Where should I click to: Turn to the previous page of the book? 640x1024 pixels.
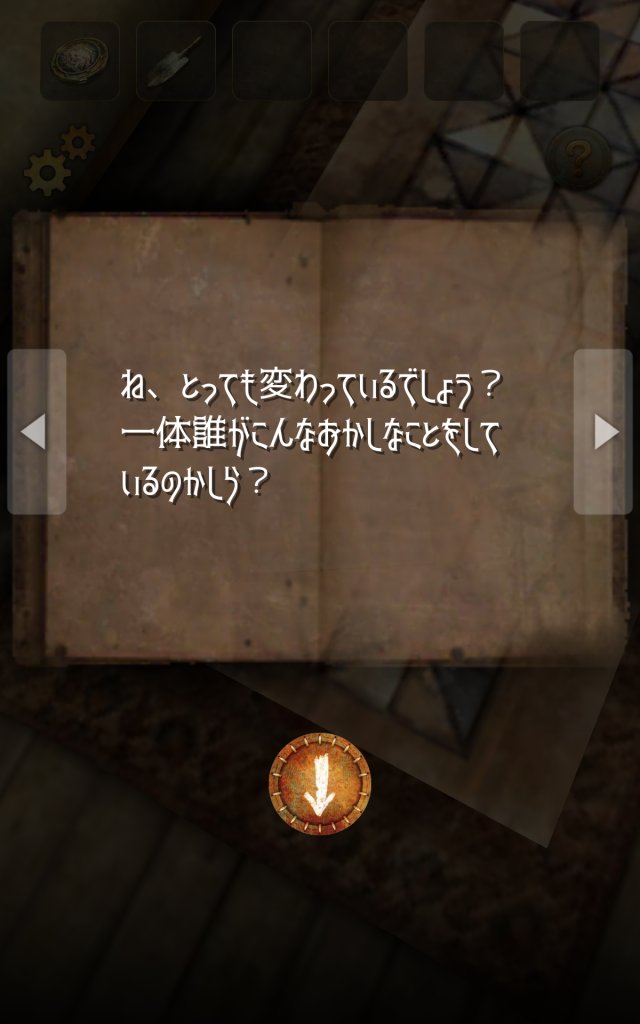click(36, 432)
